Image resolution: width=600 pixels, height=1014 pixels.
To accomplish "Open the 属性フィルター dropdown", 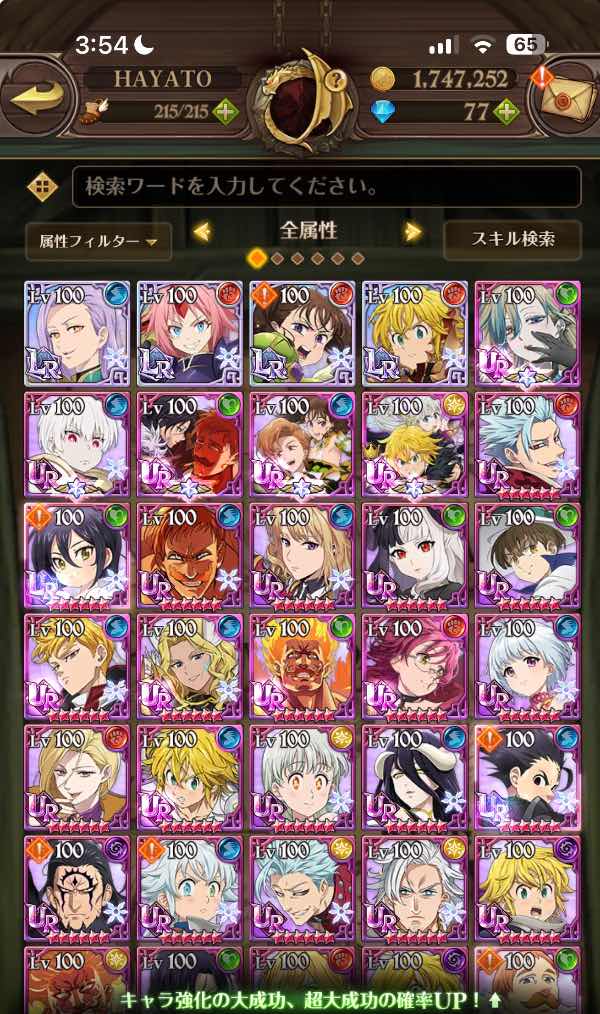I will coord(98,240).
